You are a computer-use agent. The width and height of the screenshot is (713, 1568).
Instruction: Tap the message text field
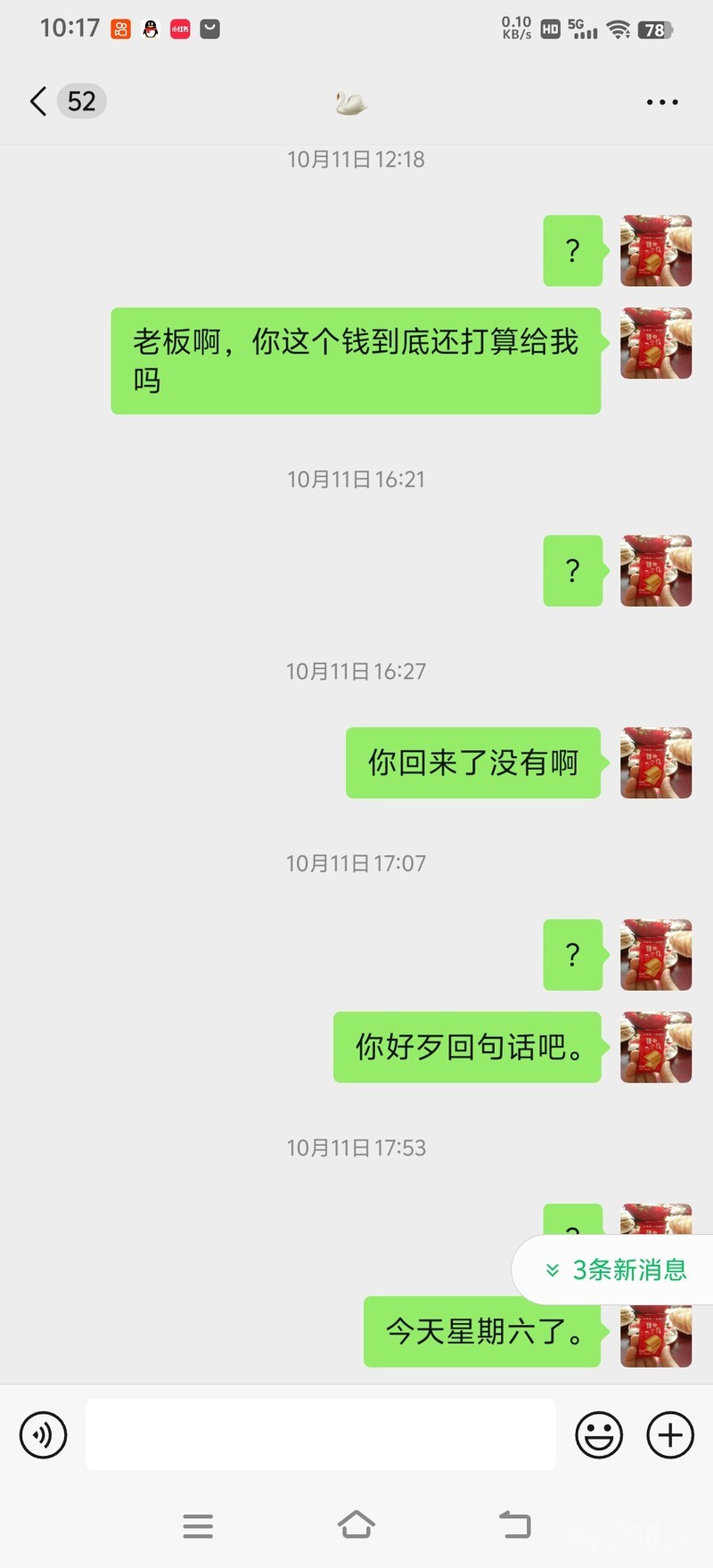tap(321, 1435)
